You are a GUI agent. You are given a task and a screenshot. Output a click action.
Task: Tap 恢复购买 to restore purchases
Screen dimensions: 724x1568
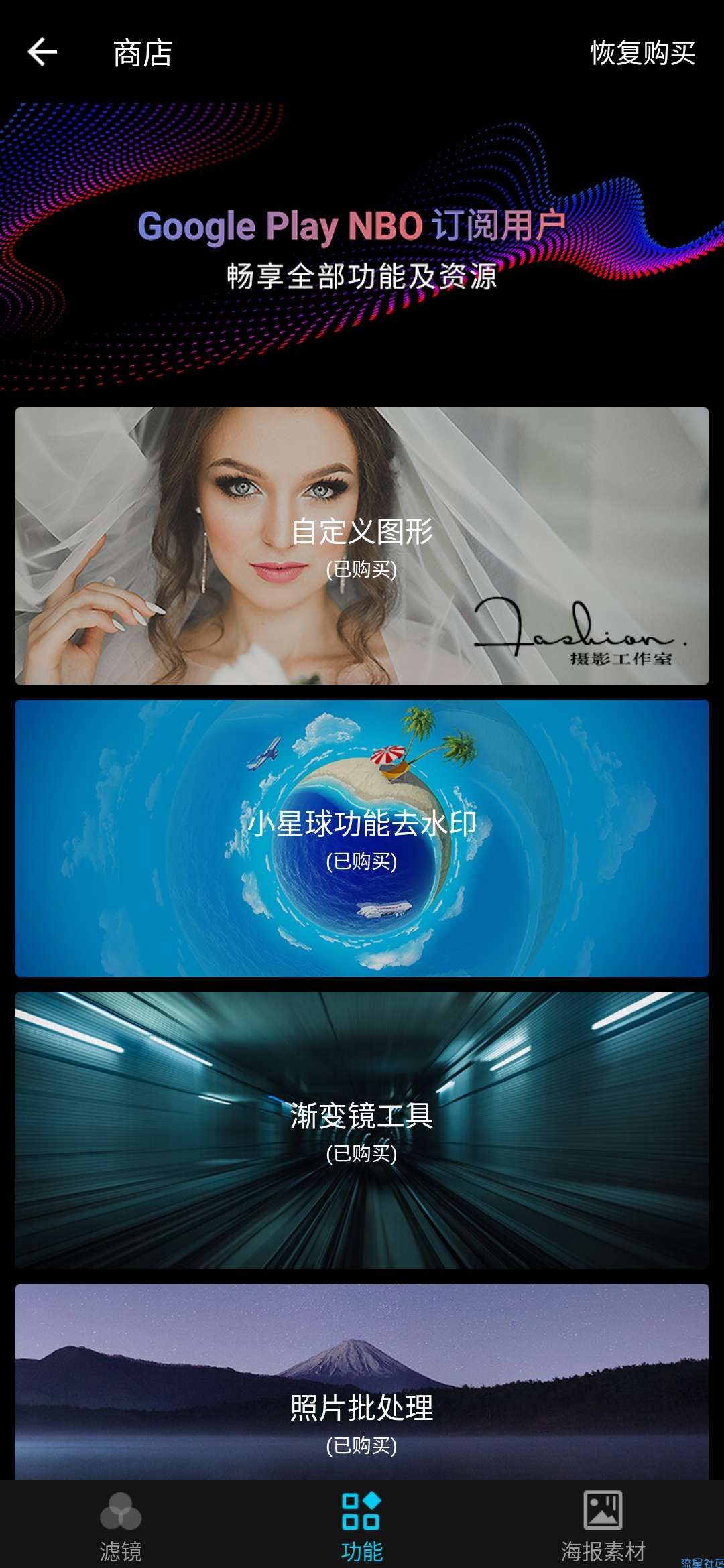click(x=642, y=53)
